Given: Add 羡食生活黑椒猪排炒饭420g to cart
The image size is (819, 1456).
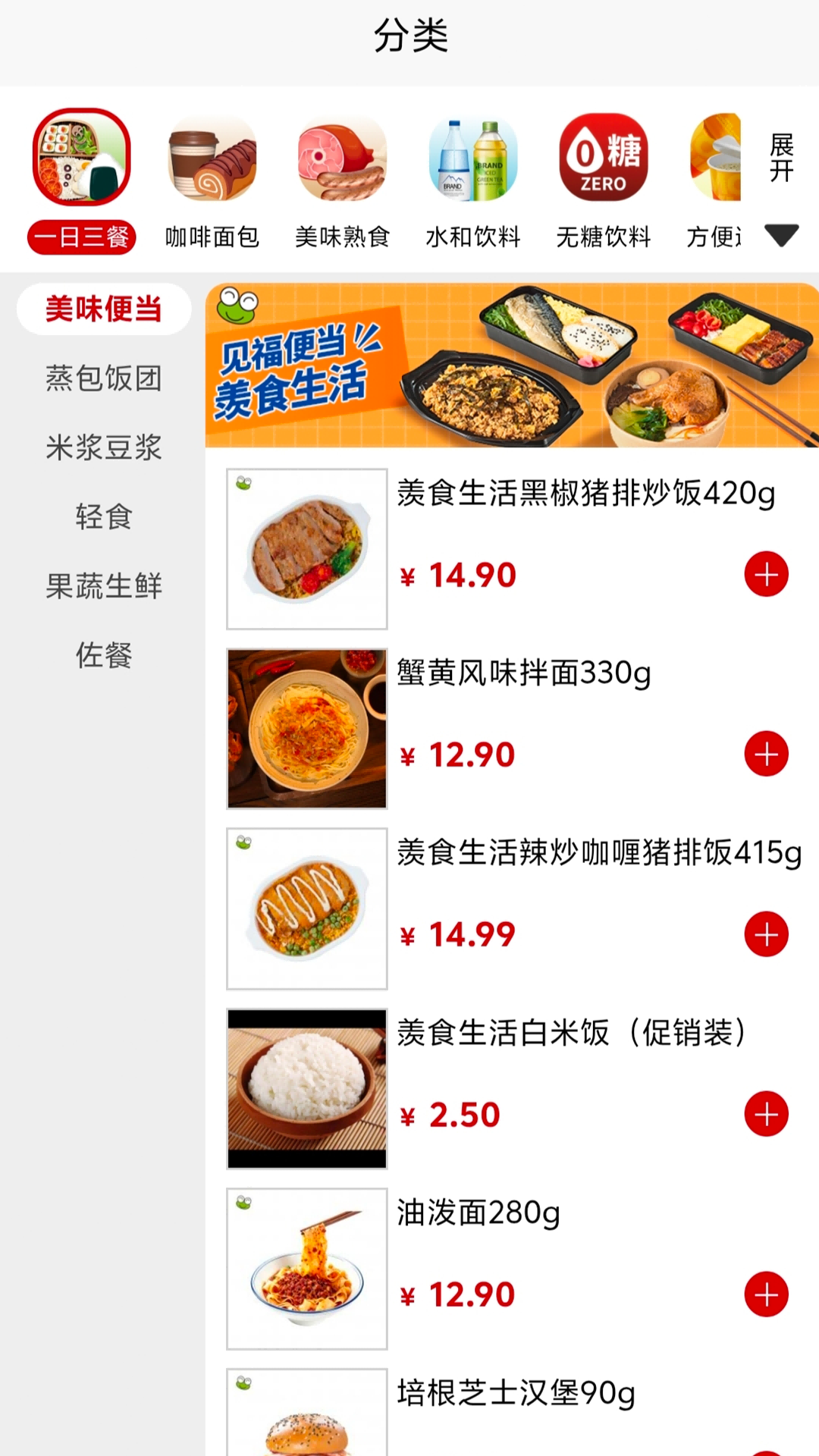Looking at the screenshot, I should (767, 574).
